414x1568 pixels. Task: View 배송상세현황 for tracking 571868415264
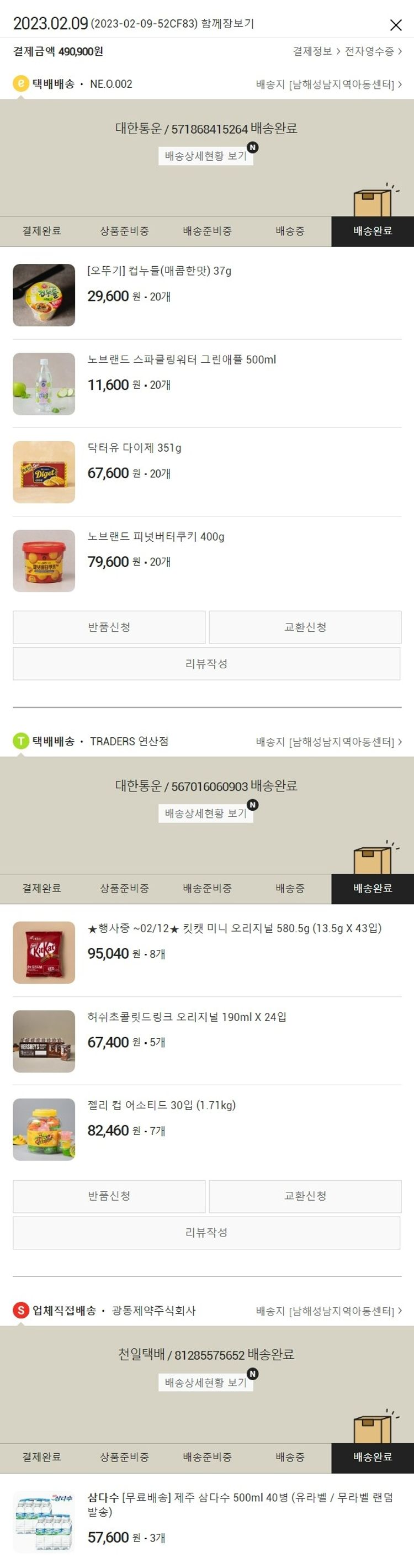tap(206, 156)
